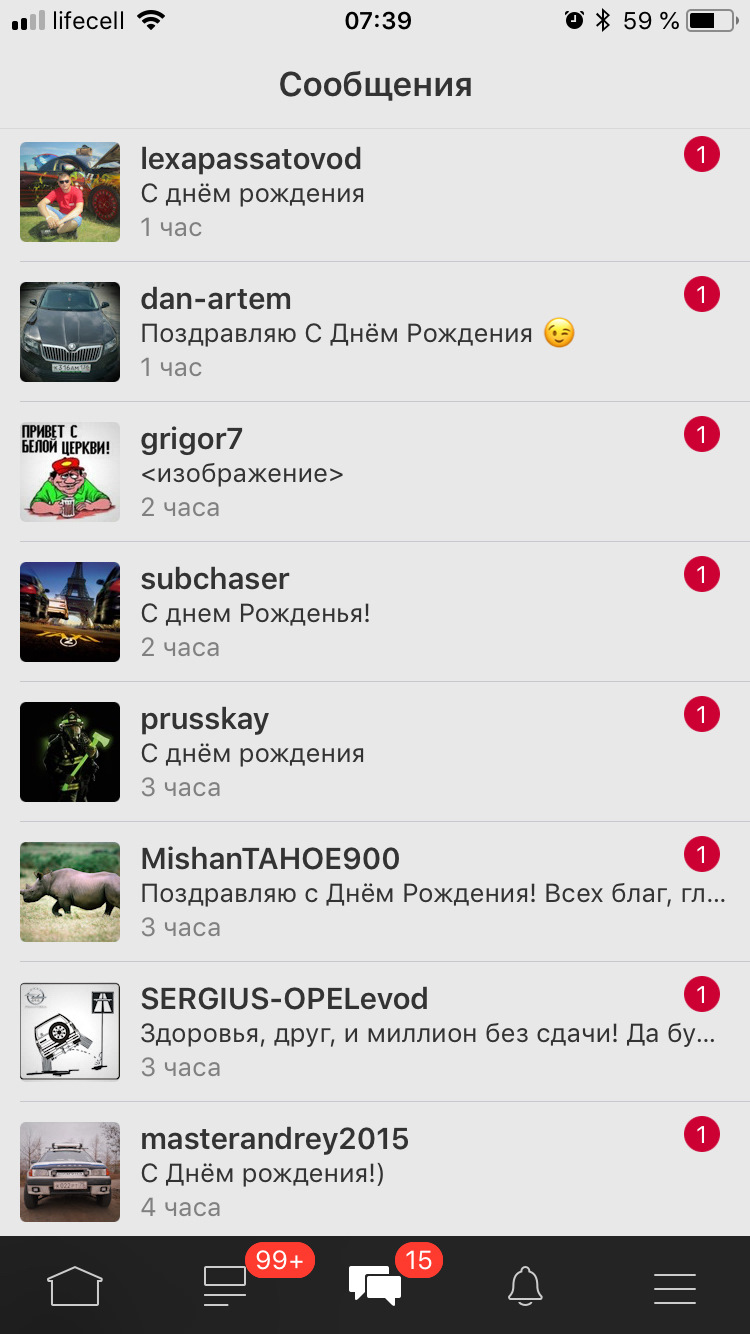The width and height of the screenshot is (750, 1334).
Task: Open the notifications bell tab
Action: point(525,1285)
